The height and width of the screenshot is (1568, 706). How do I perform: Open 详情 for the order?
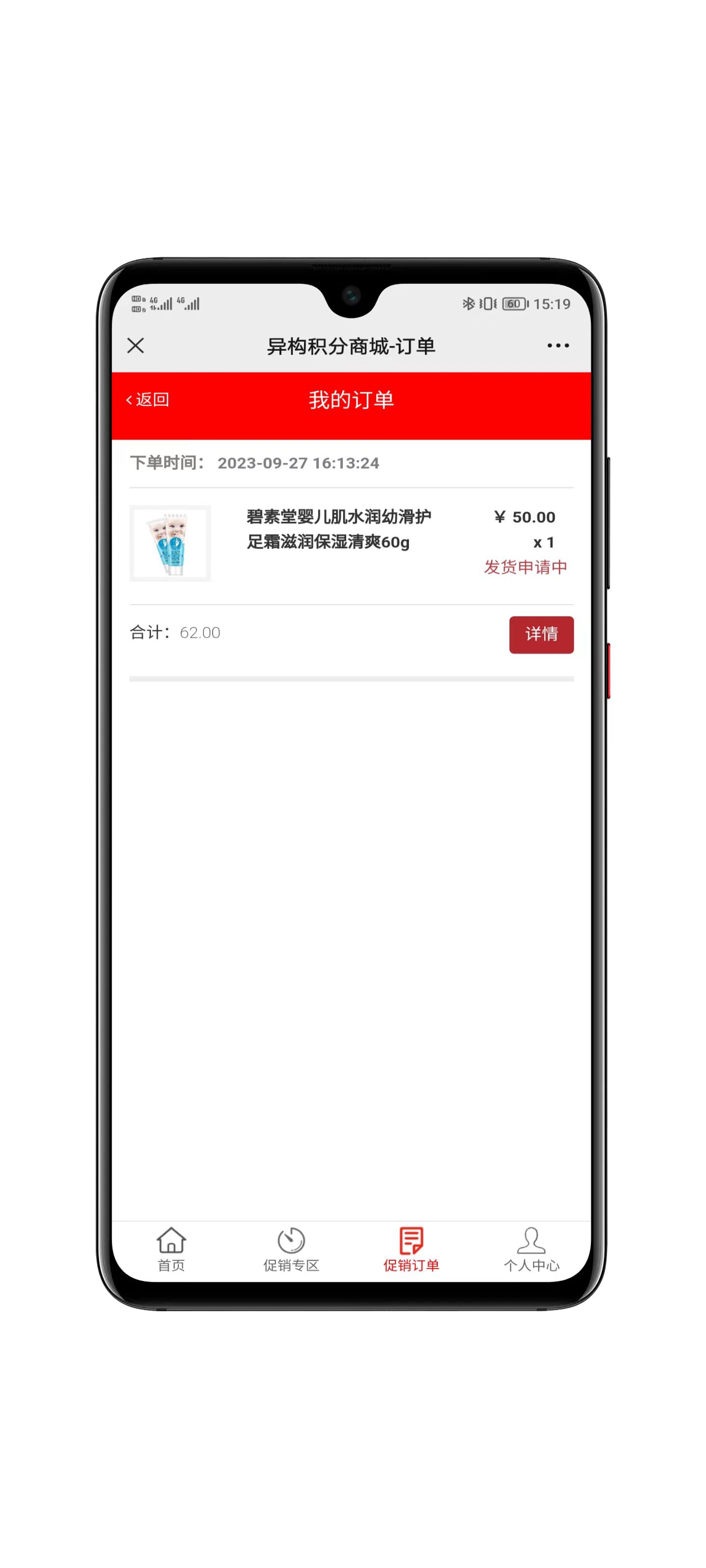[541, 634]
